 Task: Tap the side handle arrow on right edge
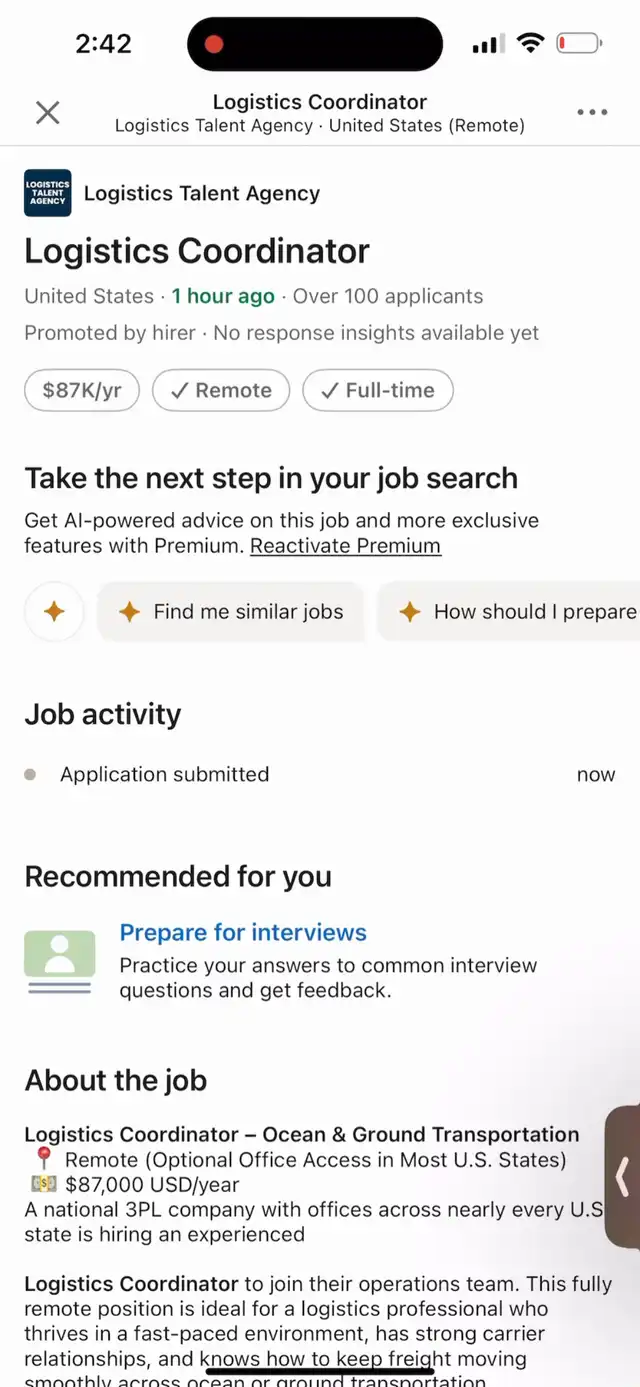tap(623, 1176)
